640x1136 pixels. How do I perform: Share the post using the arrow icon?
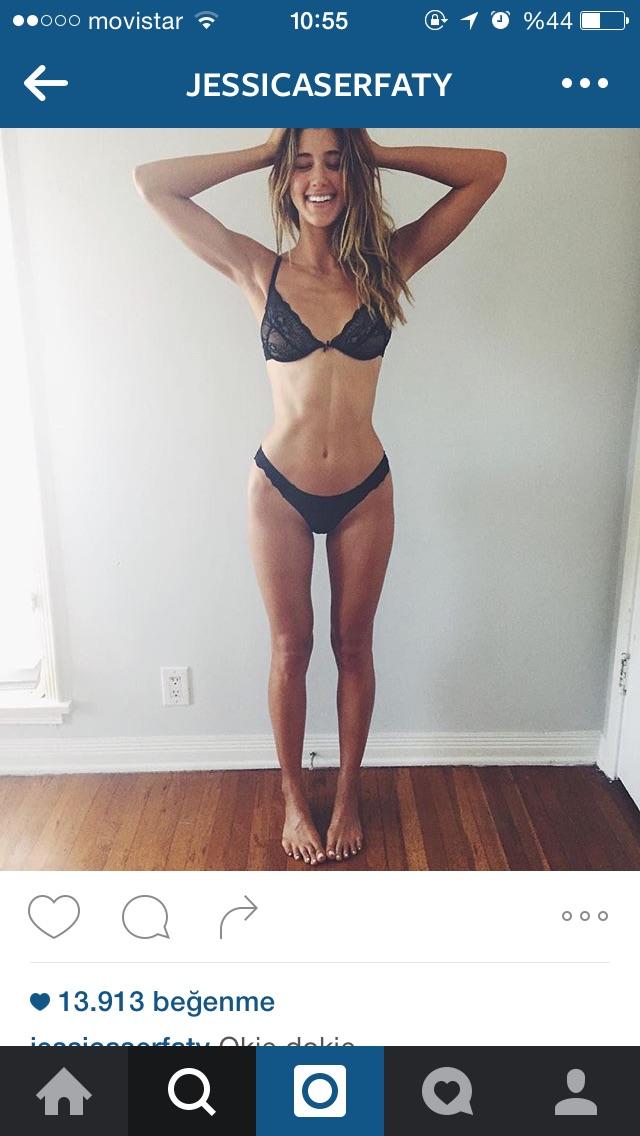coord(238,916)
